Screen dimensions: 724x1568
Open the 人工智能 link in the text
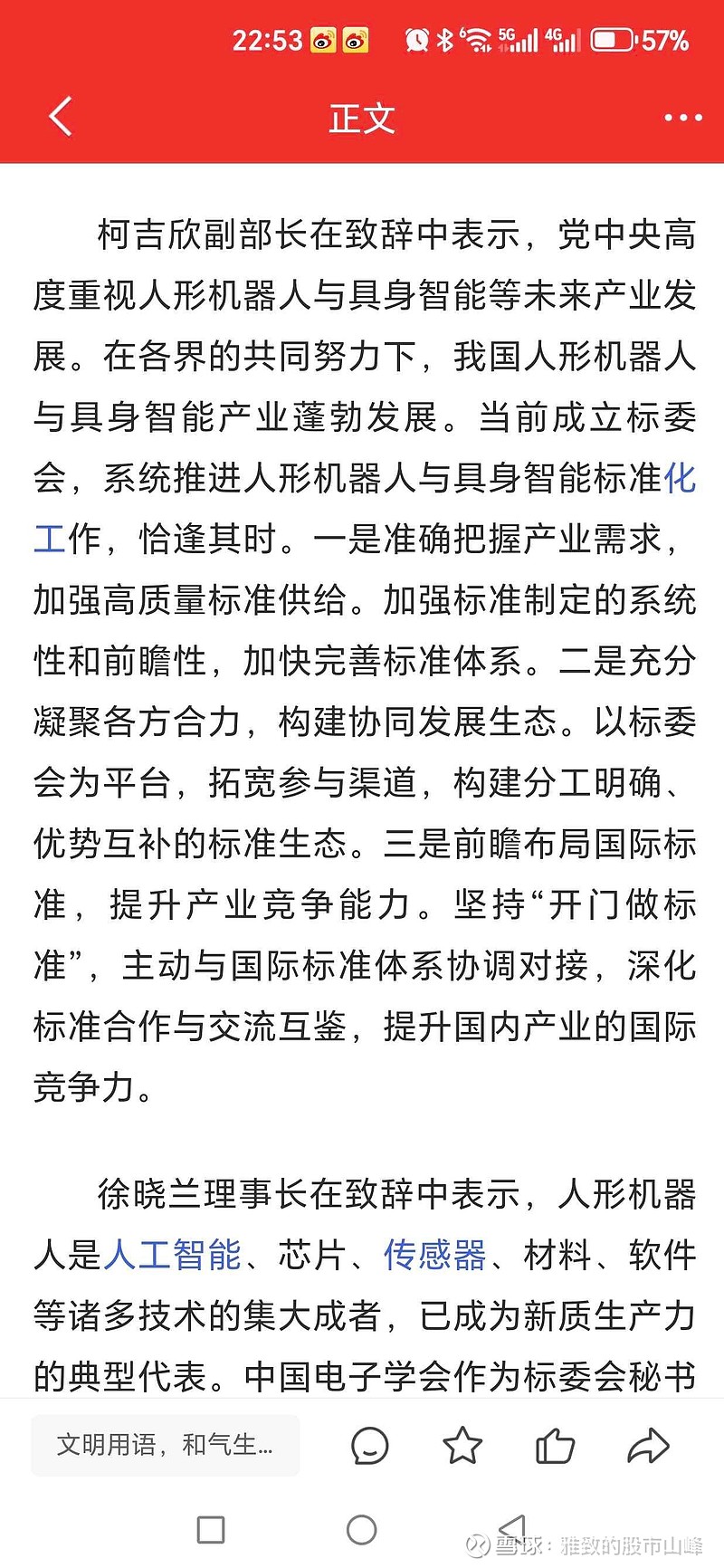pyautogui.click(x=172, y=1256)
